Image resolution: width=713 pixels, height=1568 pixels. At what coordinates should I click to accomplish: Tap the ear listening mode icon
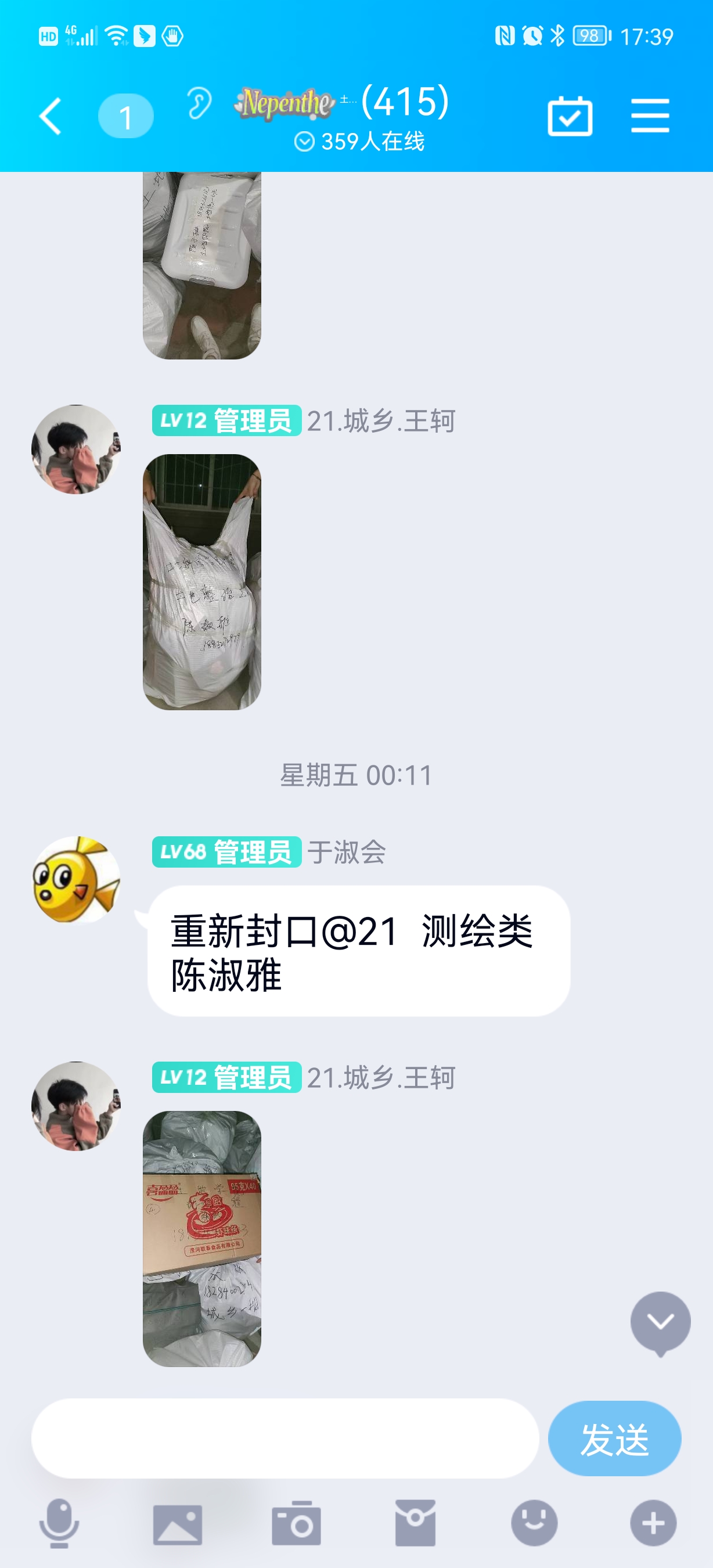(199, 102)
